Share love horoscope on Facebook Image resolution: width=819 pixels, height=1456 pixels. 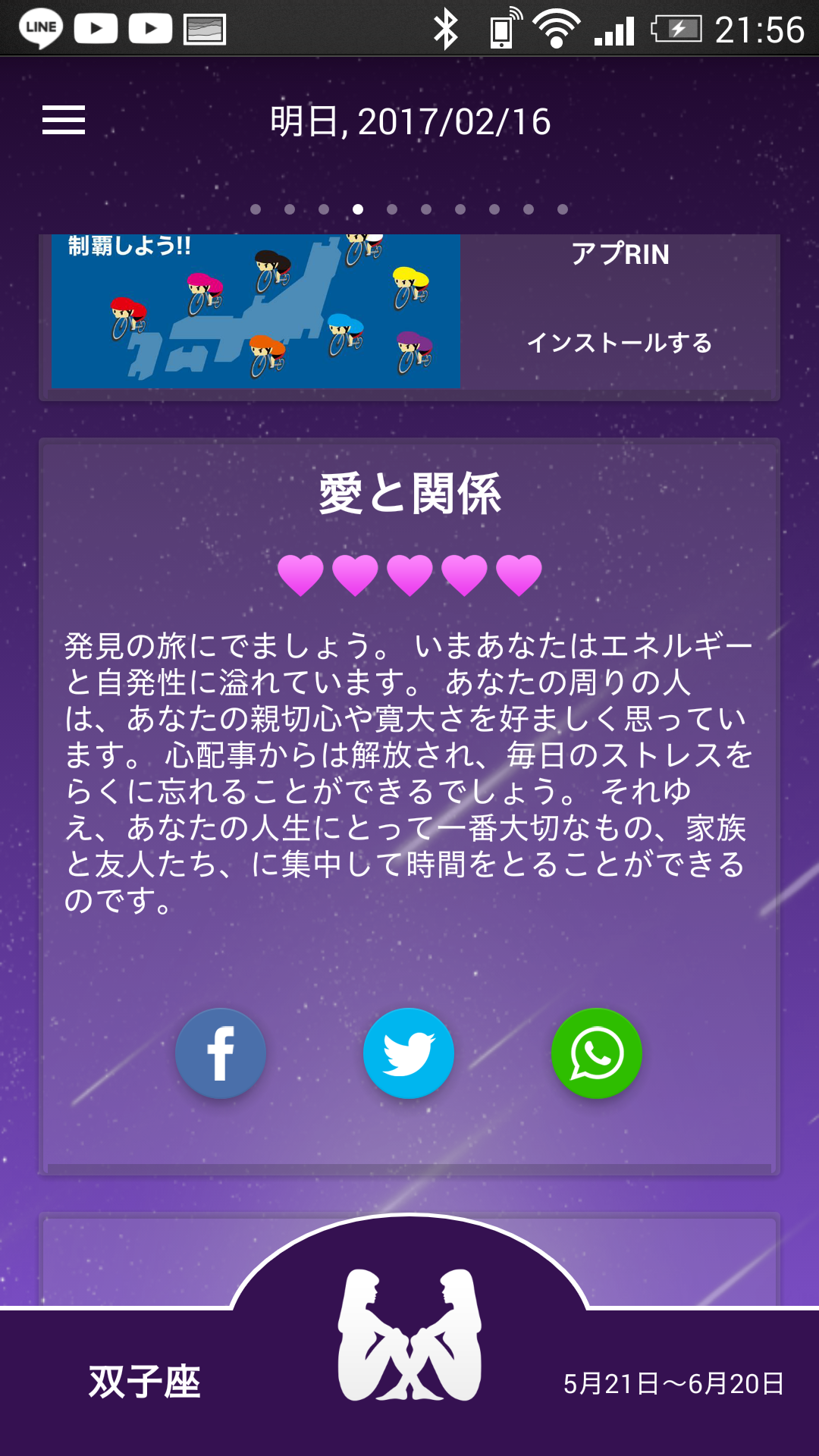(221, 1053)
